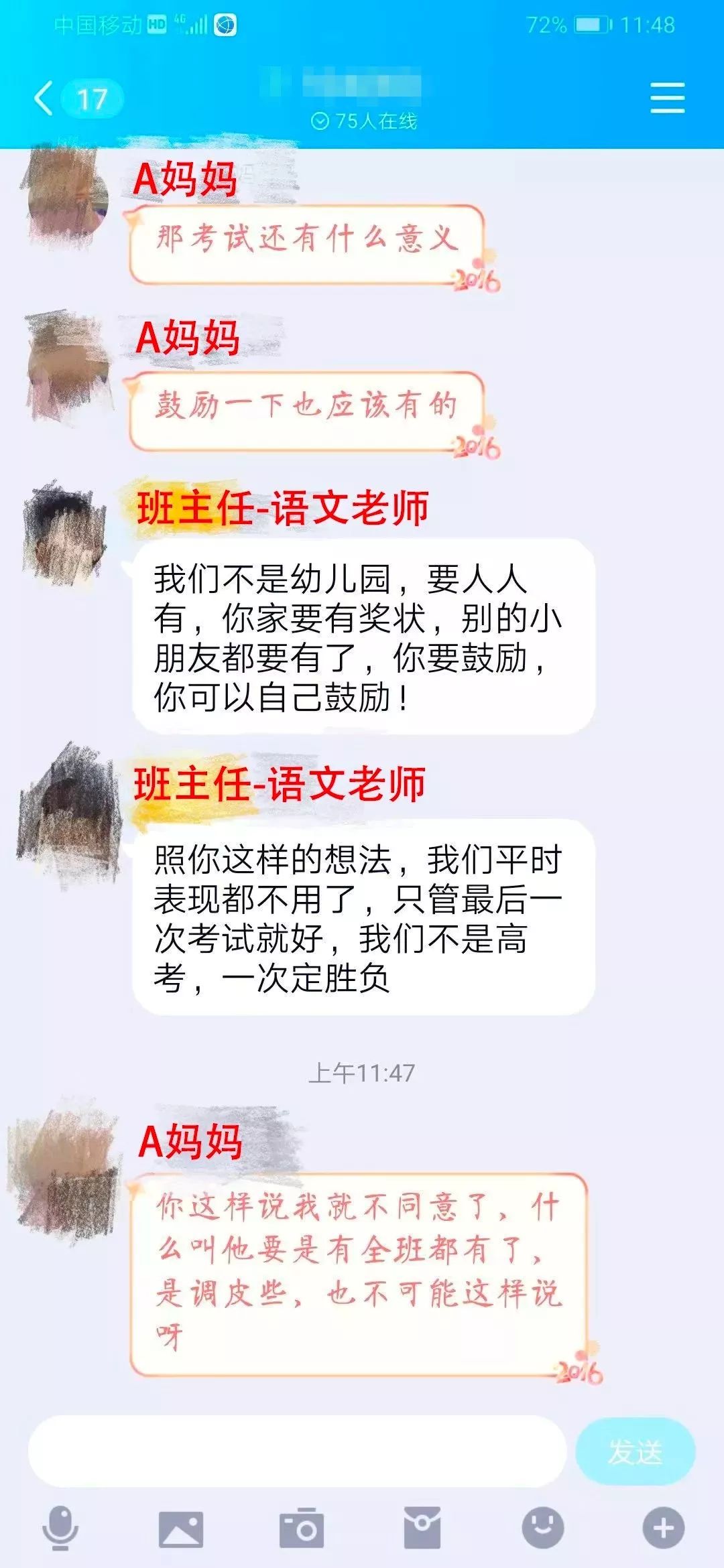Image resolution: width=724 pixels, height=1568 pixels.
Task: Record a voice message
Action: click(x=60, y=1528)
